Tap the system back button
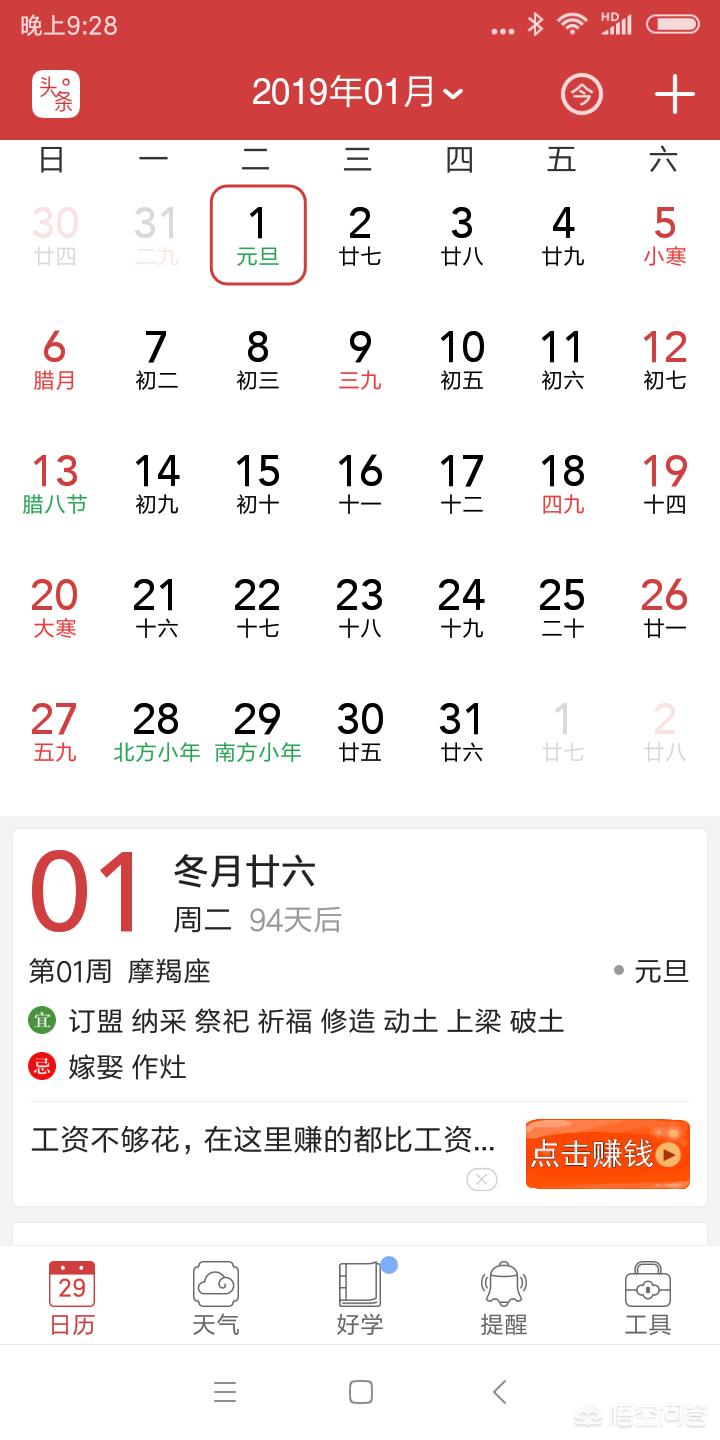This screenshot has width=720, height=1440. (x=500, y=1392)
